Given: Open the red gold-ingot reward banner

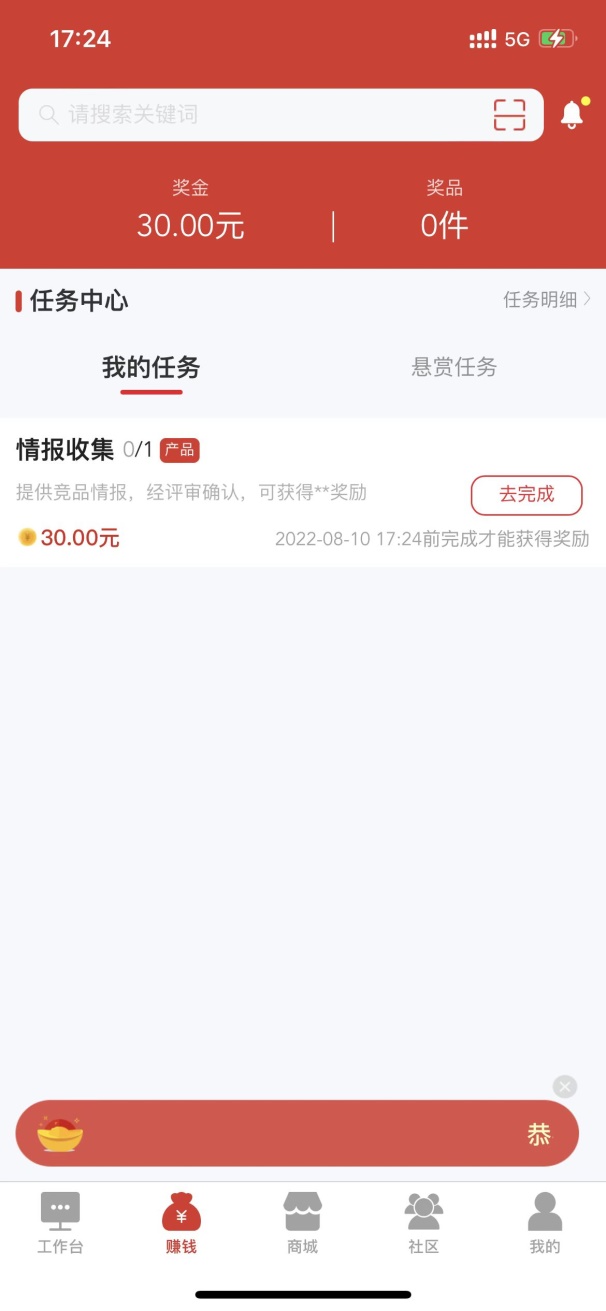Looking at the screenshot, I should pyautogui.click(x=297, y=1133).
